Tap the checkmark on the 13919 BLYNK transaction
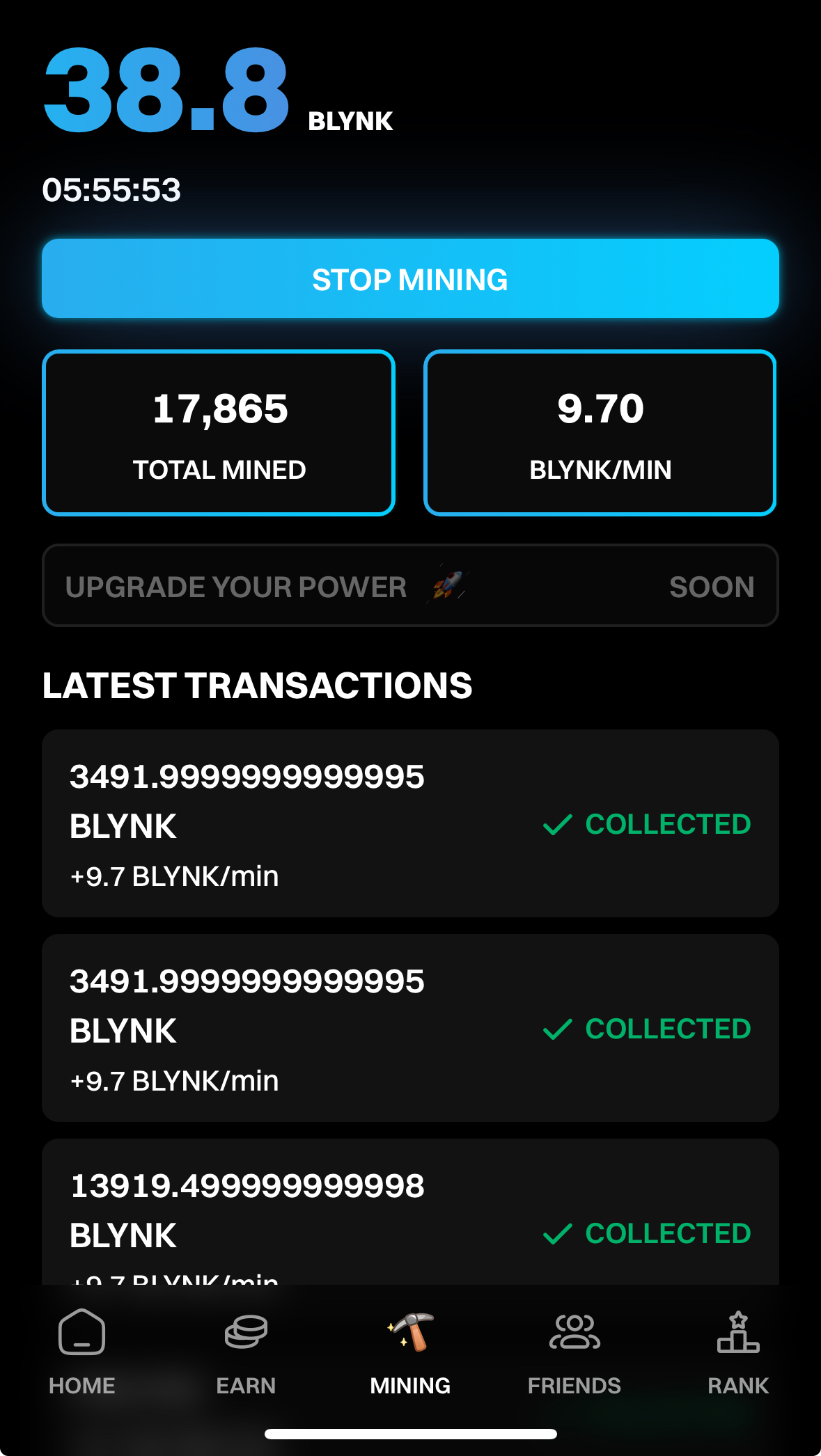Image resolution: width=821 pixels, height=1456 pixels. [x=557, y=1233]
